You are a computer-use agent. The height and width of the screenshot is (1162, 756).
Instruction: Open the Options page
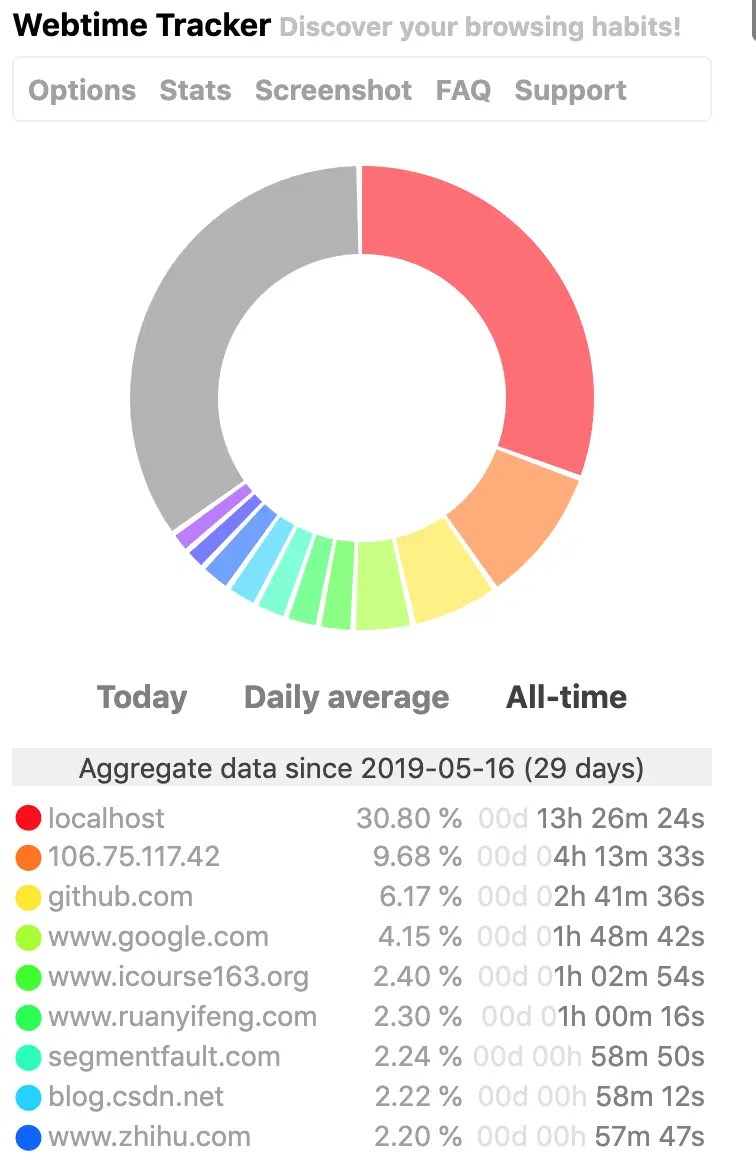click(82, 91)
